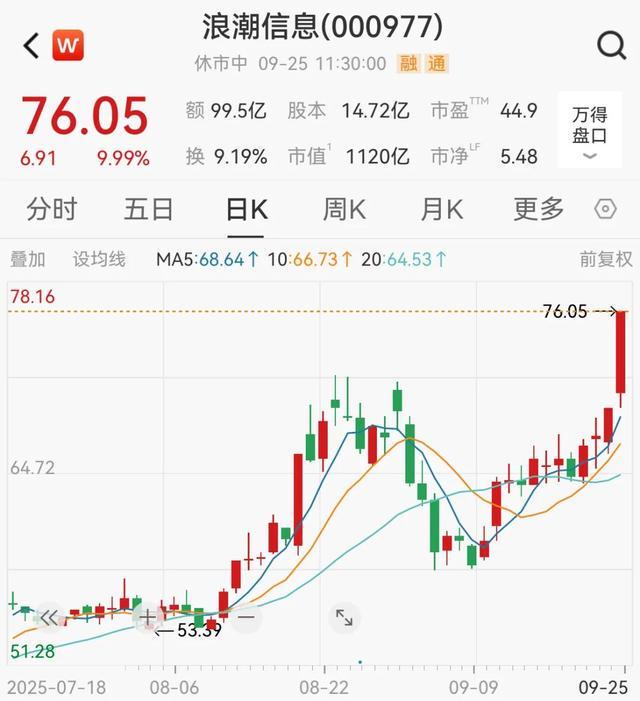The height and width of the screenshot is (701, 640).
Task: Switch to the 分时 chart tab
Action: (52, 209)
